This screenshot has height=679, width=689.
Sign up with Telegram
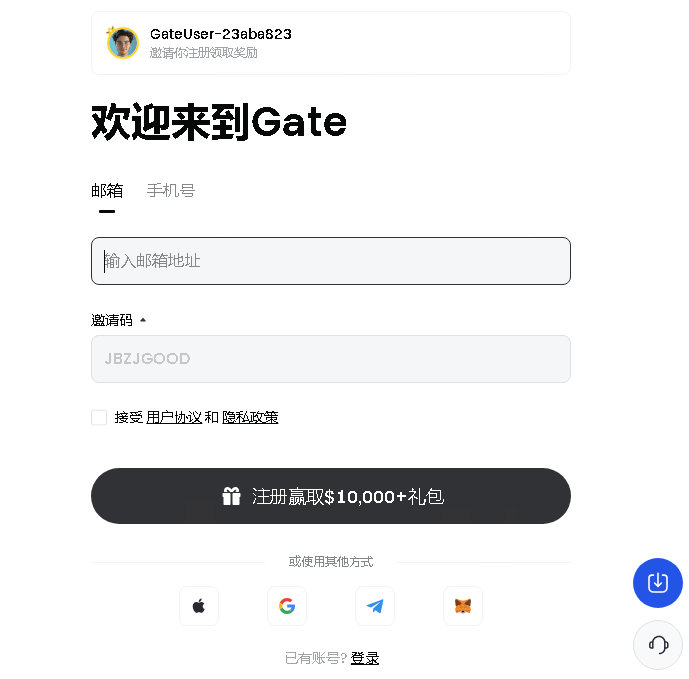tap(375, 606)
